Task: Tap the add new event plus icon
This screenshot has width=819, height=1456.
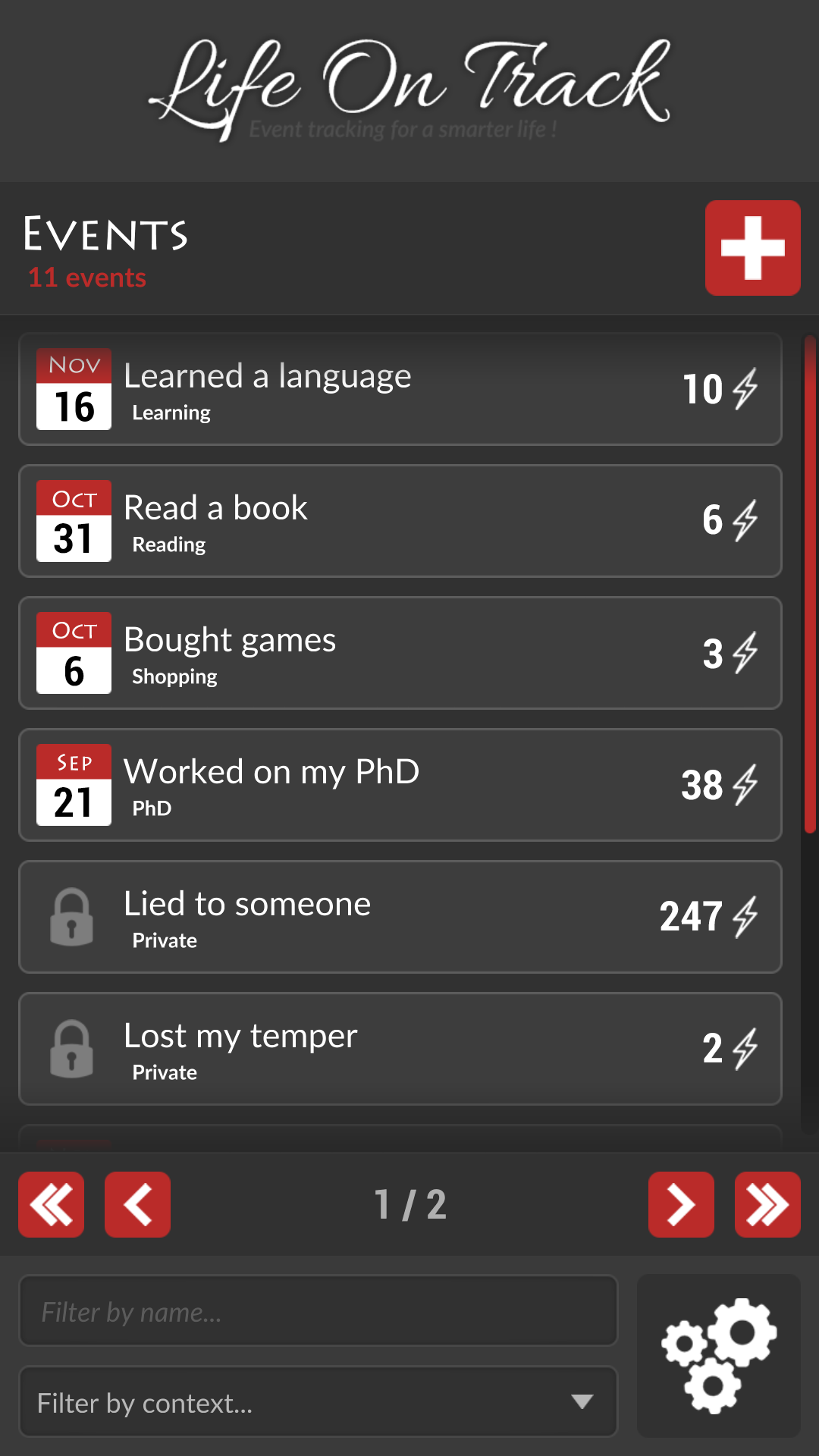Action: click(752, 247)
